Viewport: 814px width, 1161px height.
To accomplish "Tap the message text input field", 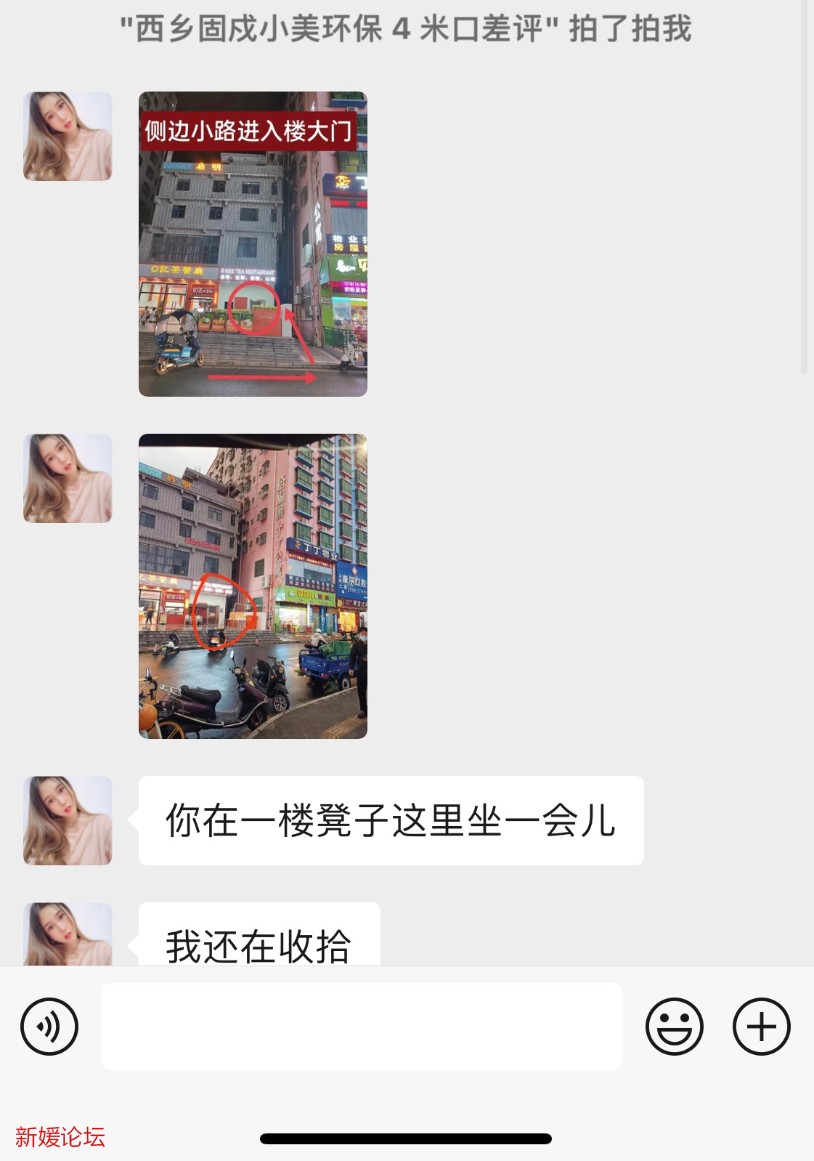I will [x=360, y=1026].
